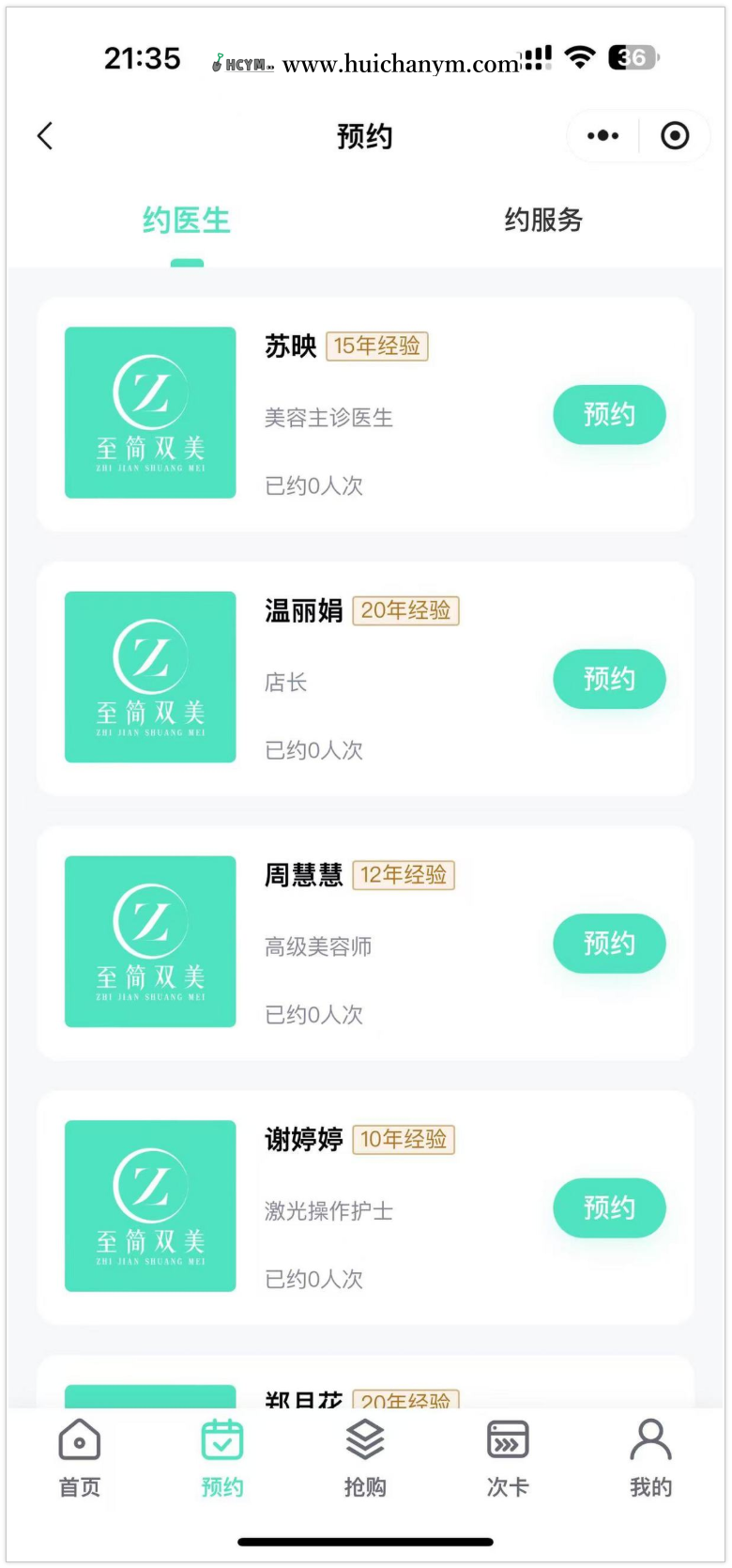This screenshot has height=1568, width=732.
Task: Book 谢婷婷 the laser nurse
Action: coord(609,1208)
